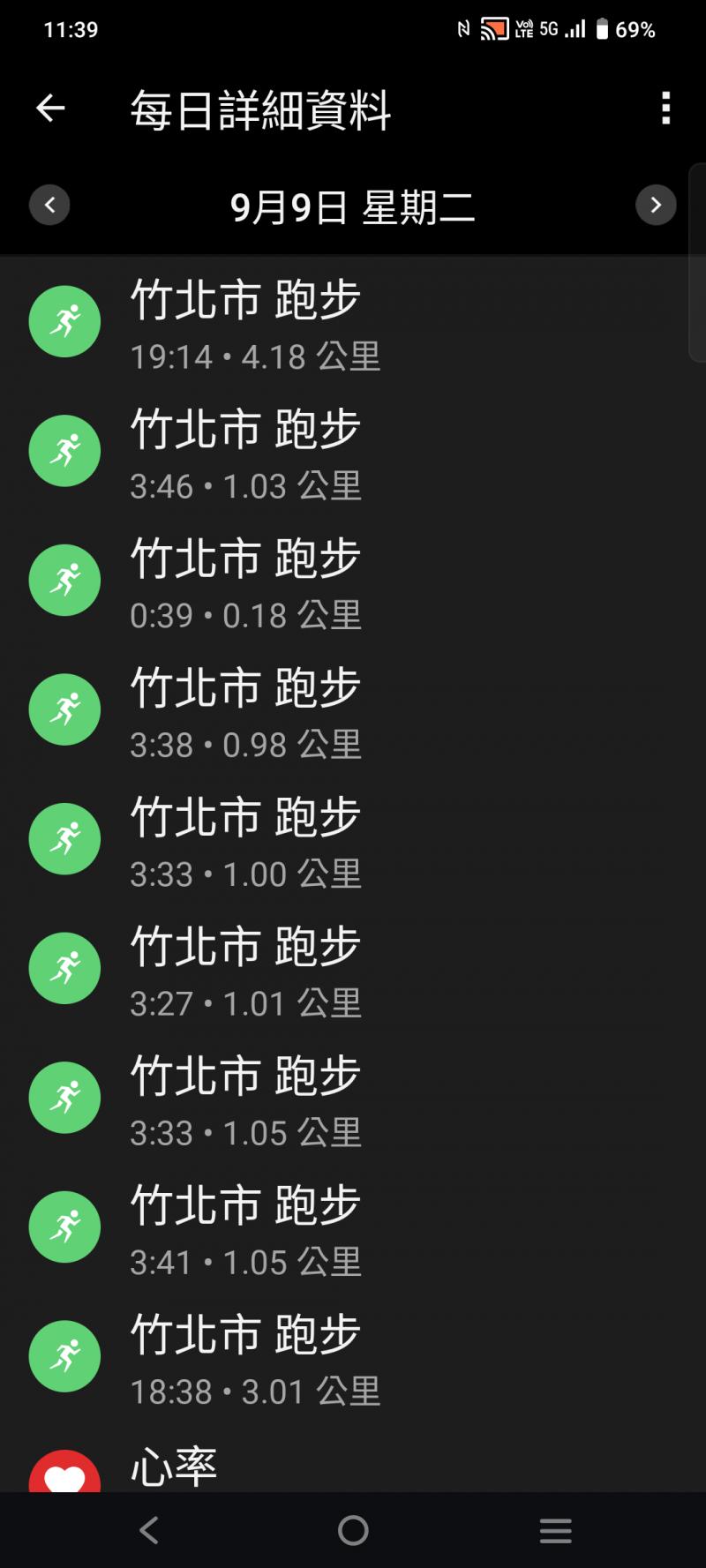Viewport: 706px width, 1568px height.
Task: Open the recent apps view
Action: (x=555, y=1531)
